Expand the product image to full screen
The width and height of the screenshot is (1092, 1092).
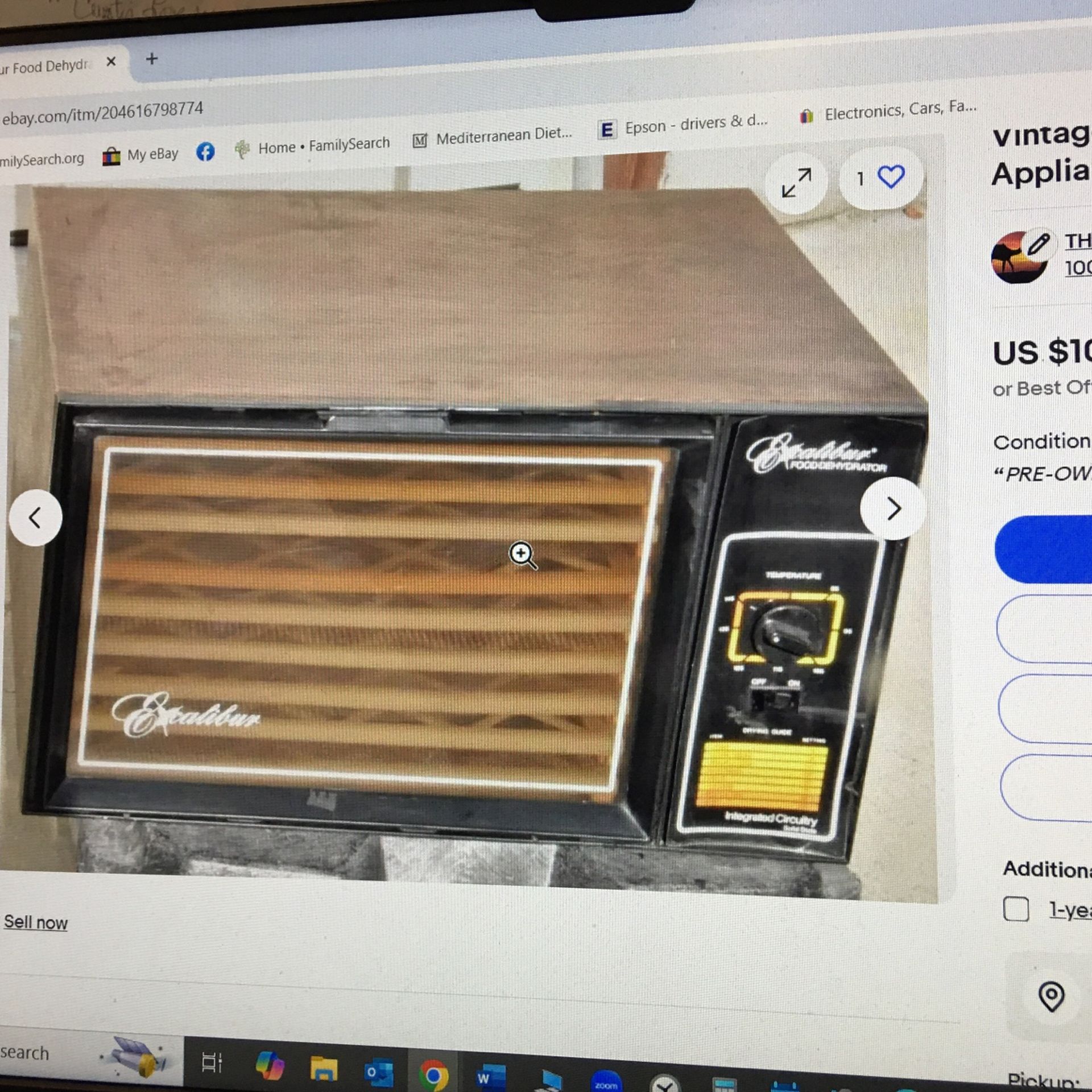pos(796,183)
